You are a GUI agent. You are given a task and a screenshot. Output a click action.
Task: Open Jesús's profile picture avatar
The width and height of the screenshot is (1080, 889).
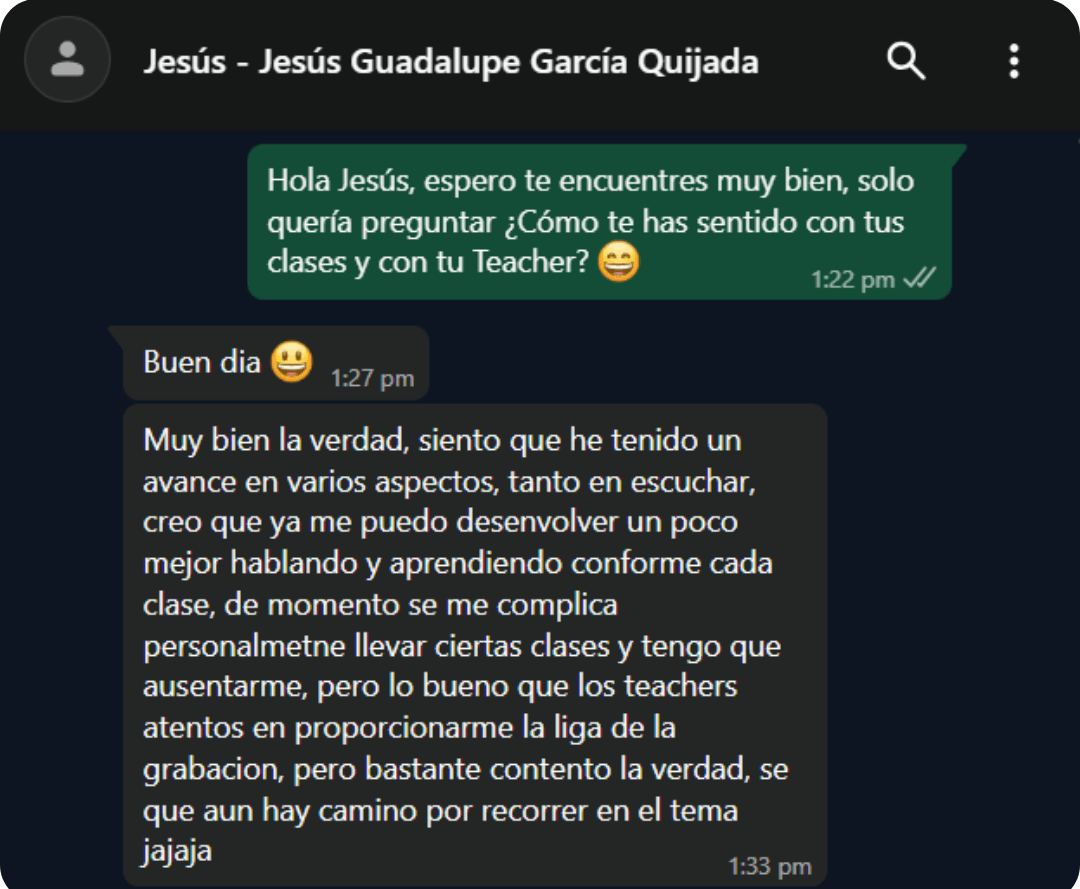pyautogui.click(x=67, y=59)
